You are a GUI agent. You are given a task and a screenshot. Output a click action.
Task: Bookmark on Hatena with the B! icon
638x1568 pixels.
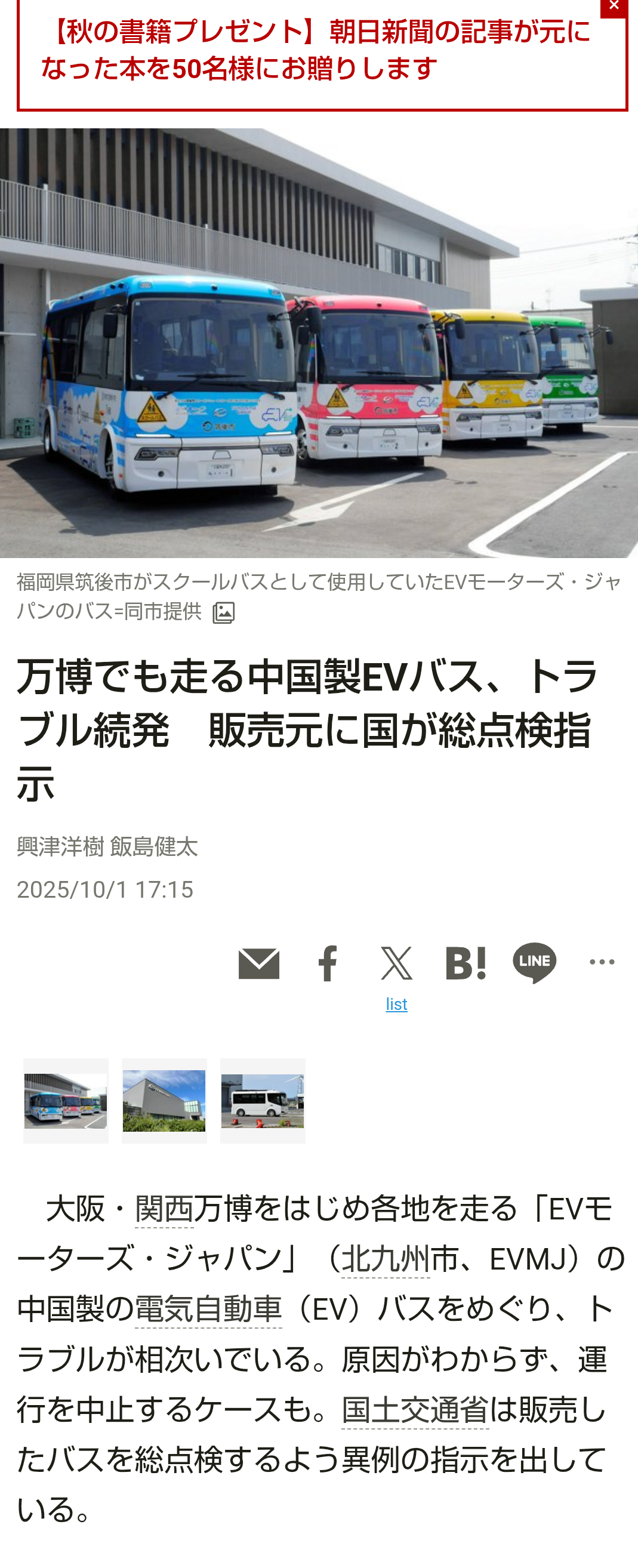click(465, 963)
